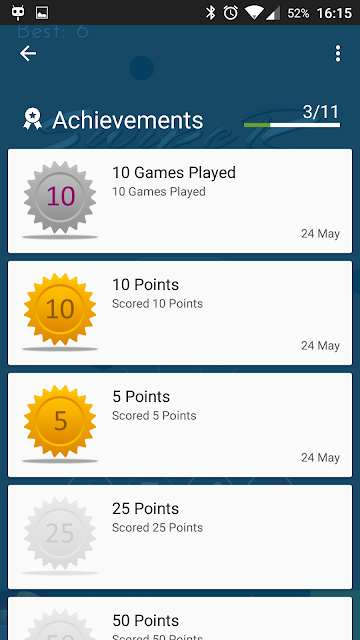Open the locked 25 Points achievement
Image resolution: width=360 pixels, height=640 pixels.
tap(180, 537)
